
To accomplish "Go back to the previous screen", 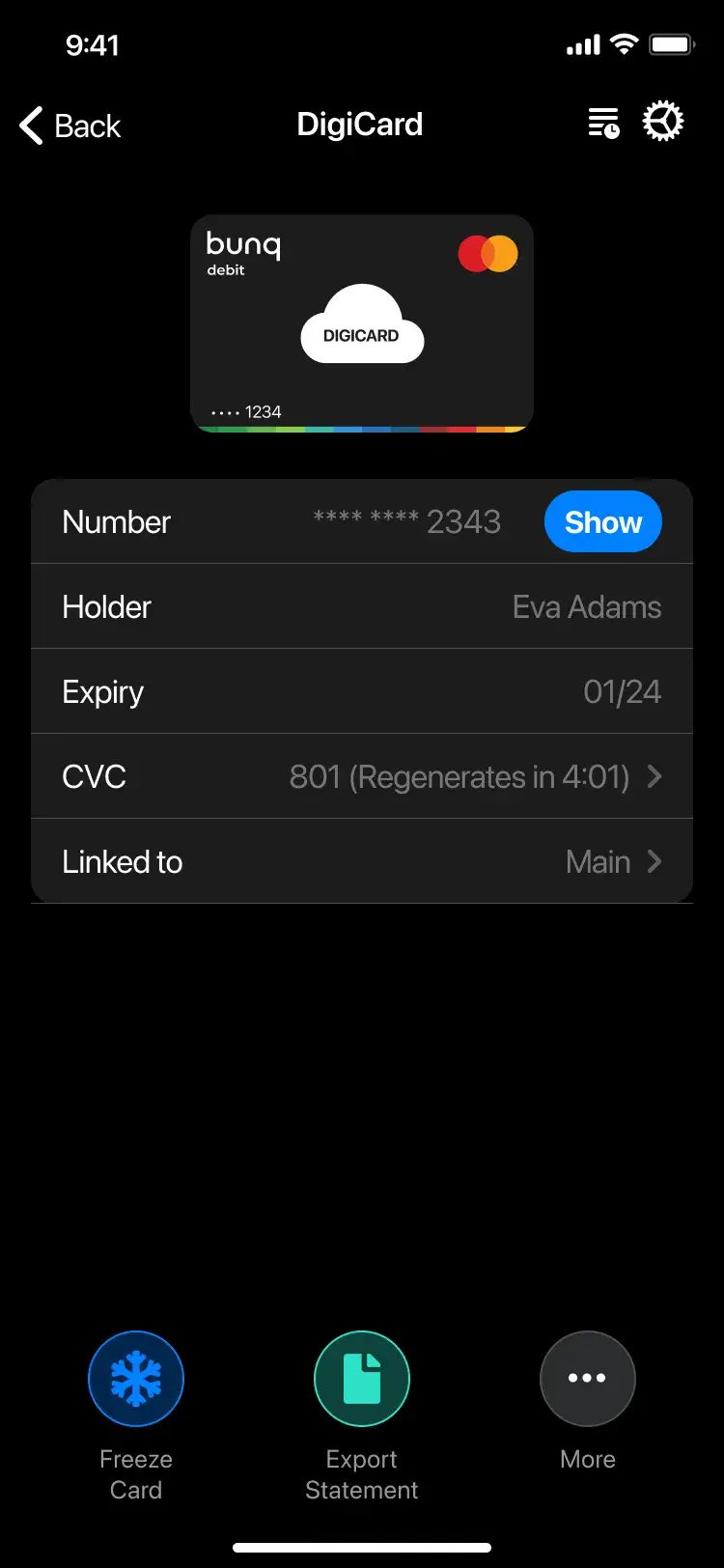I will tap(70, 126).
